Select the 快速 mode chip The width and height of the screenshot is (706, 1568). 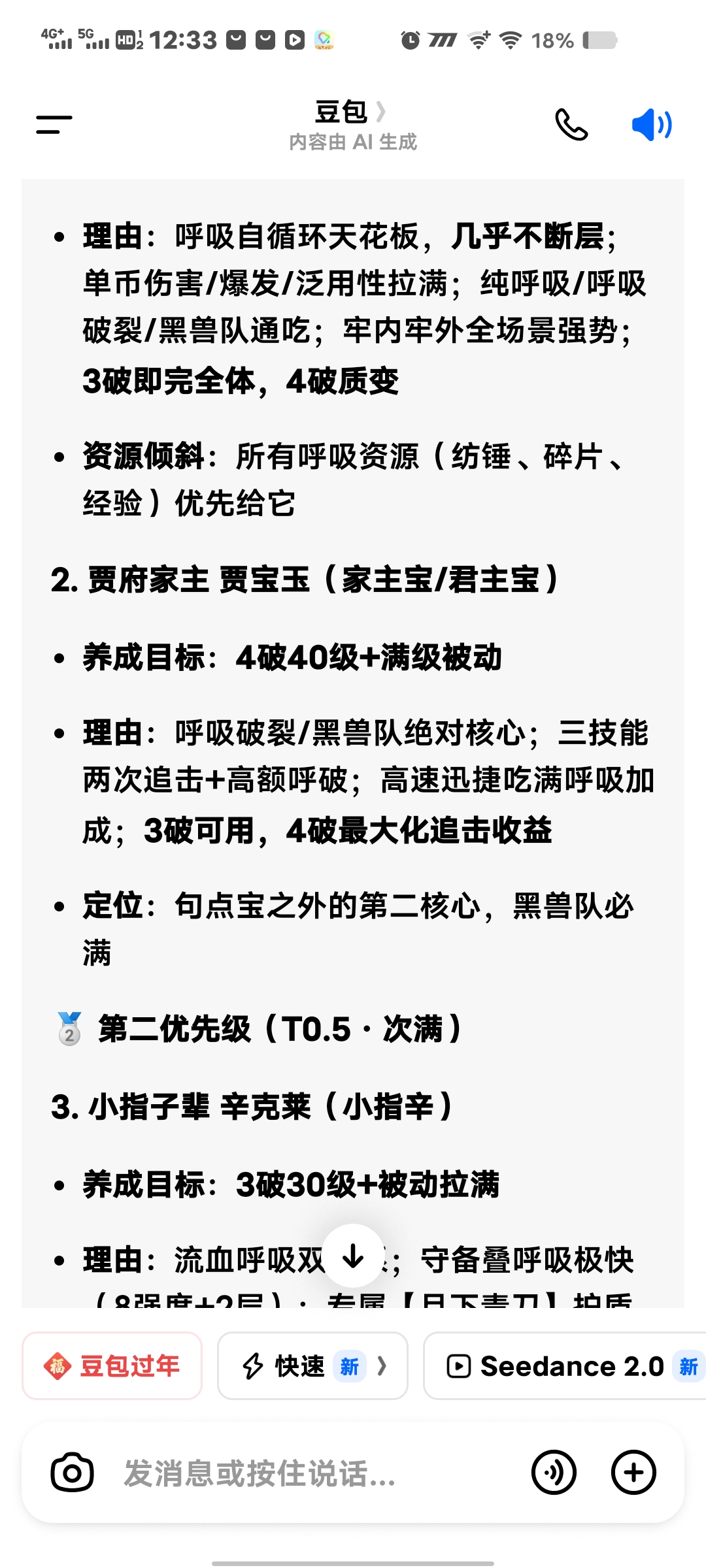pyautogui.click(x=312, y=1366)
